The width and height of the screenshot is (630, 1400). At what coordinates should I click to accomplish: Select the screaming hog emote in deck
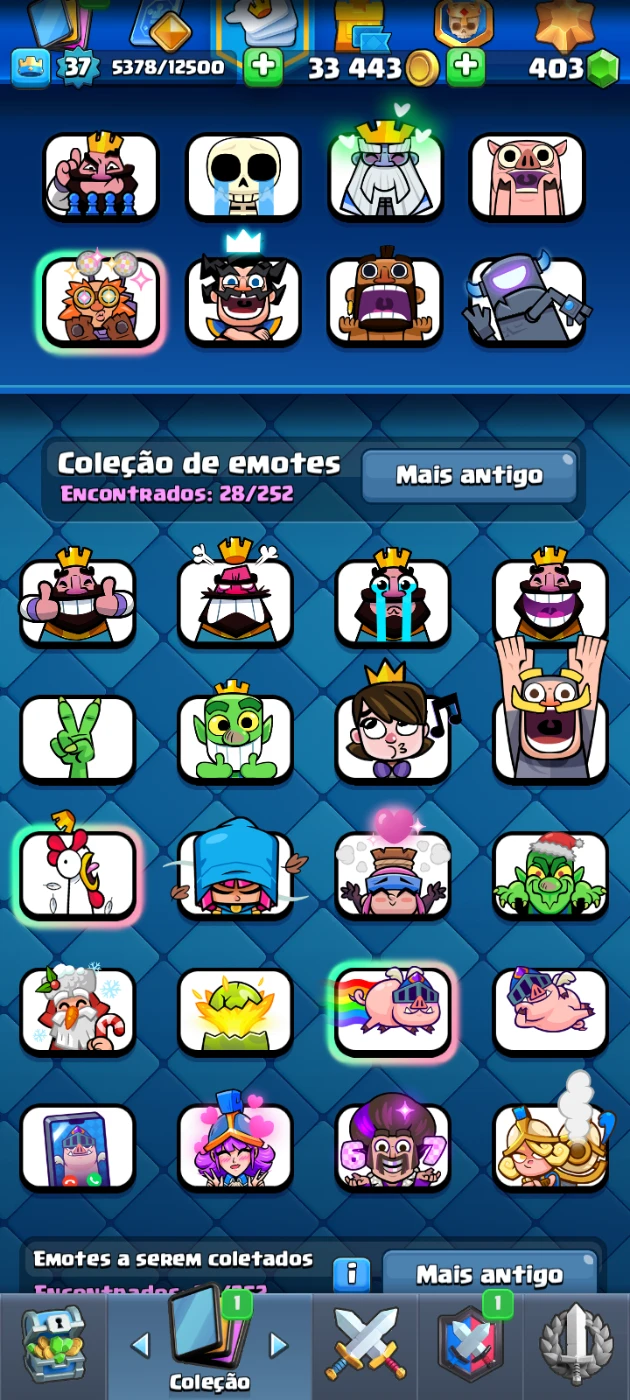tap(527, 176)
